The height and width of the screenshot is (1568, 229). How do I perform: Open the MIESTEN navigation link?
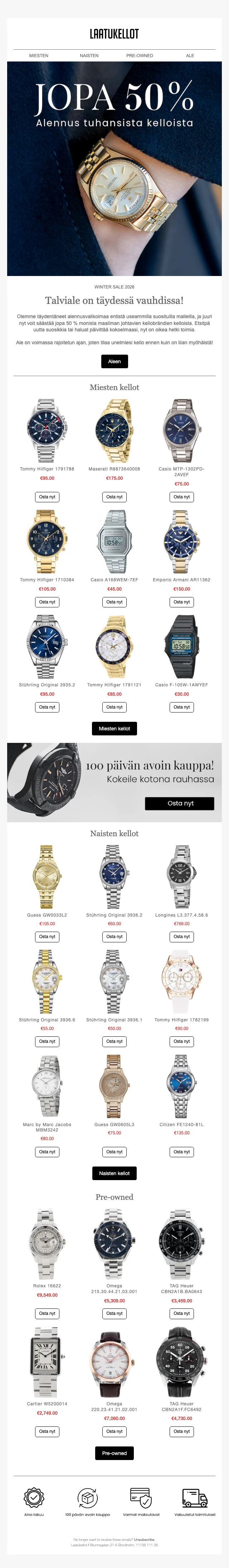pyautogui.click(x=38, y=55)
